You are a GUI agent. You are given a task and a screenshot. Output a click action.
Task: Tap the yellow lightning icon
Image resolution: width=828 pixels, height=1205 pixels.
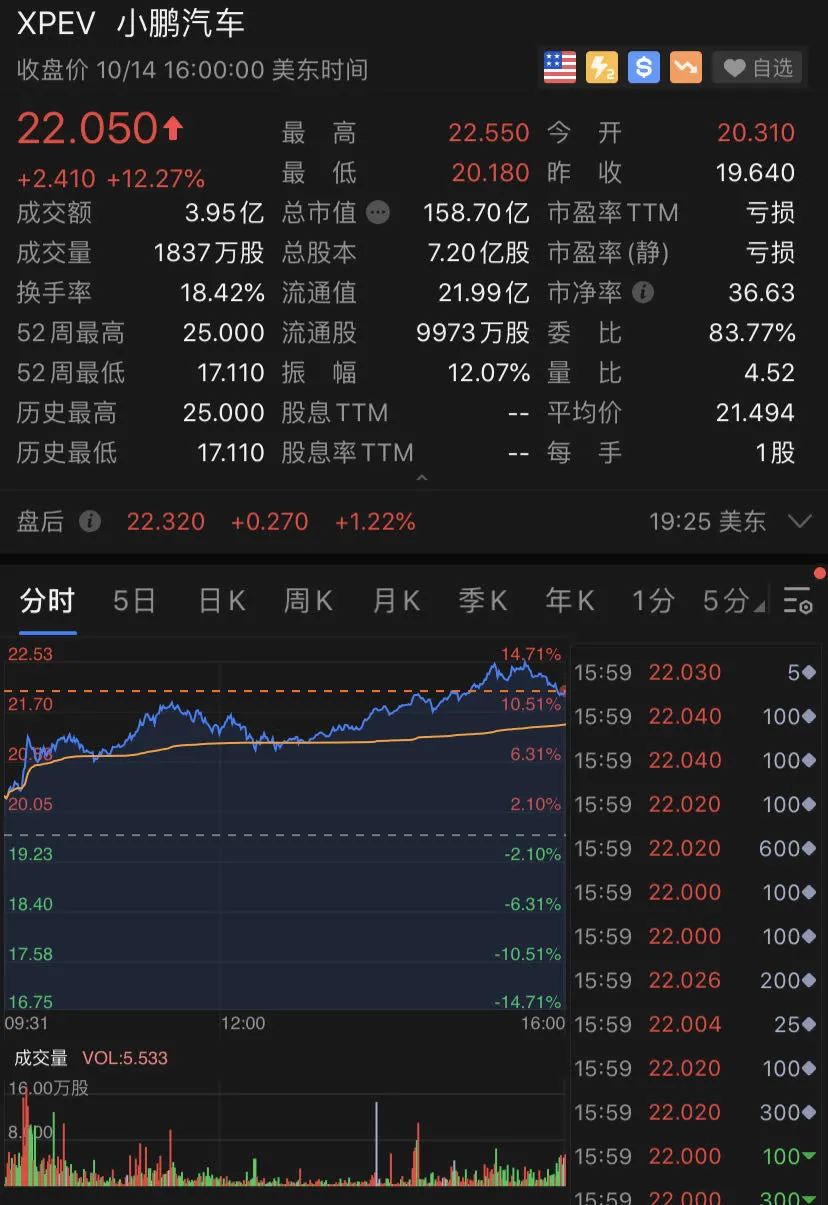click(x=601, y=68)
